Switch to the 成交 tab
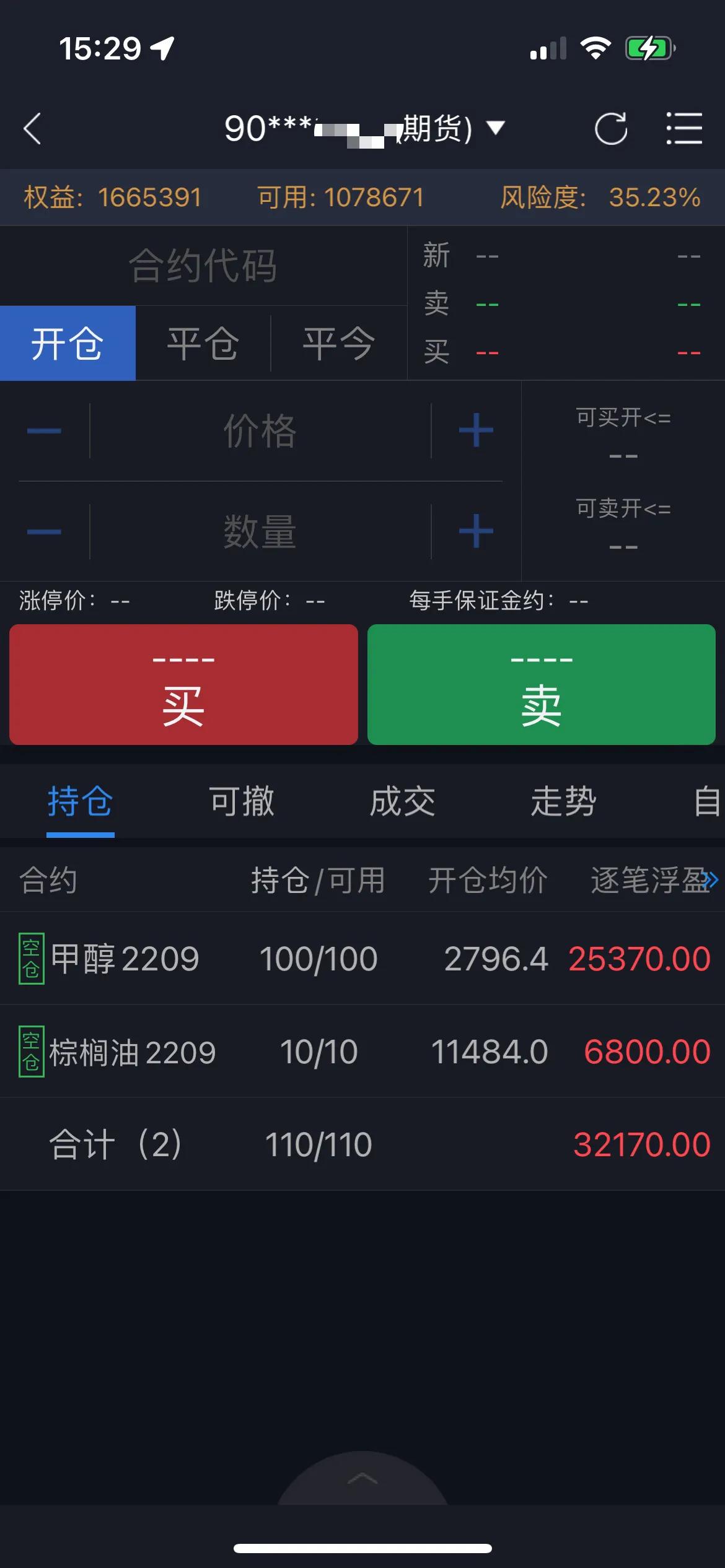Image resolution: width=725 pixels, height=1568 pixels. 403,801
